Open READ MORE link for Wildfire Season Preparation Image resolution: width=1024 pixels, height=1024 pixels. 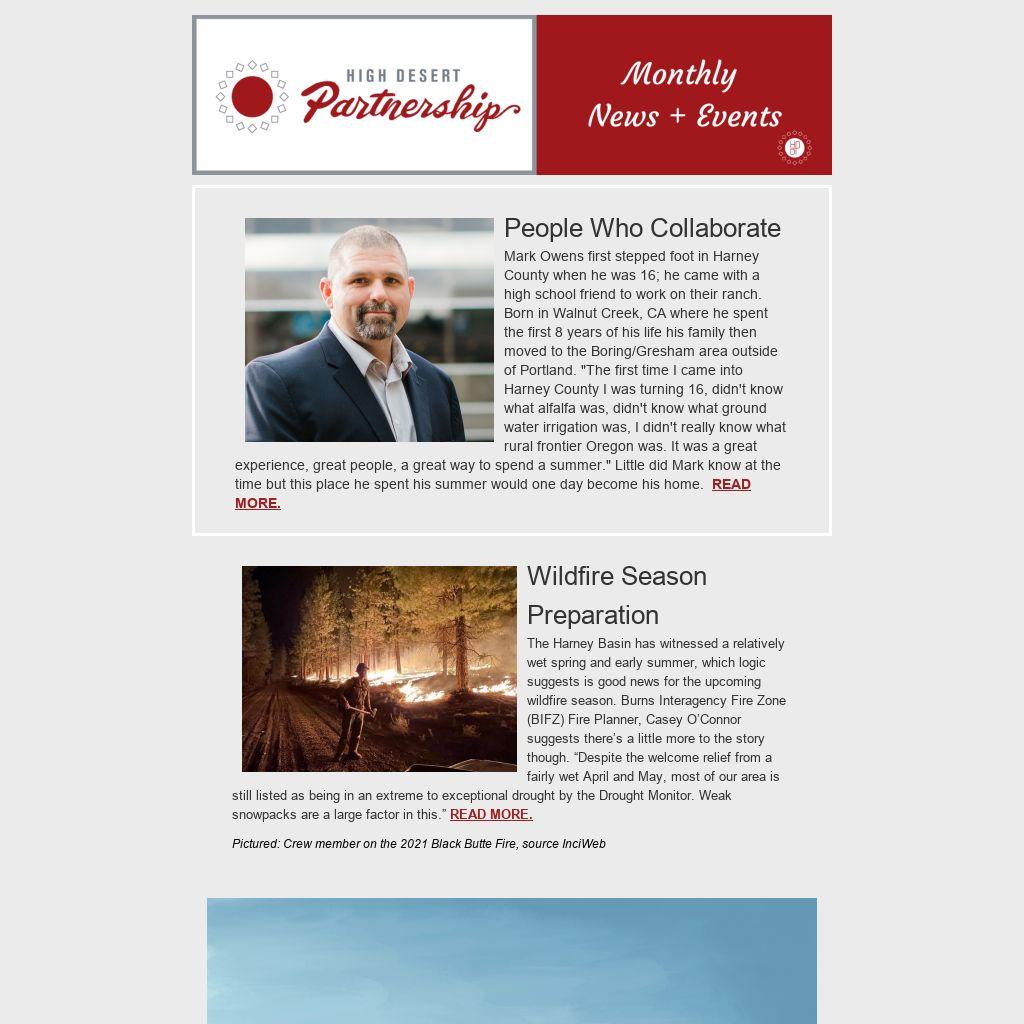point(491,815)
